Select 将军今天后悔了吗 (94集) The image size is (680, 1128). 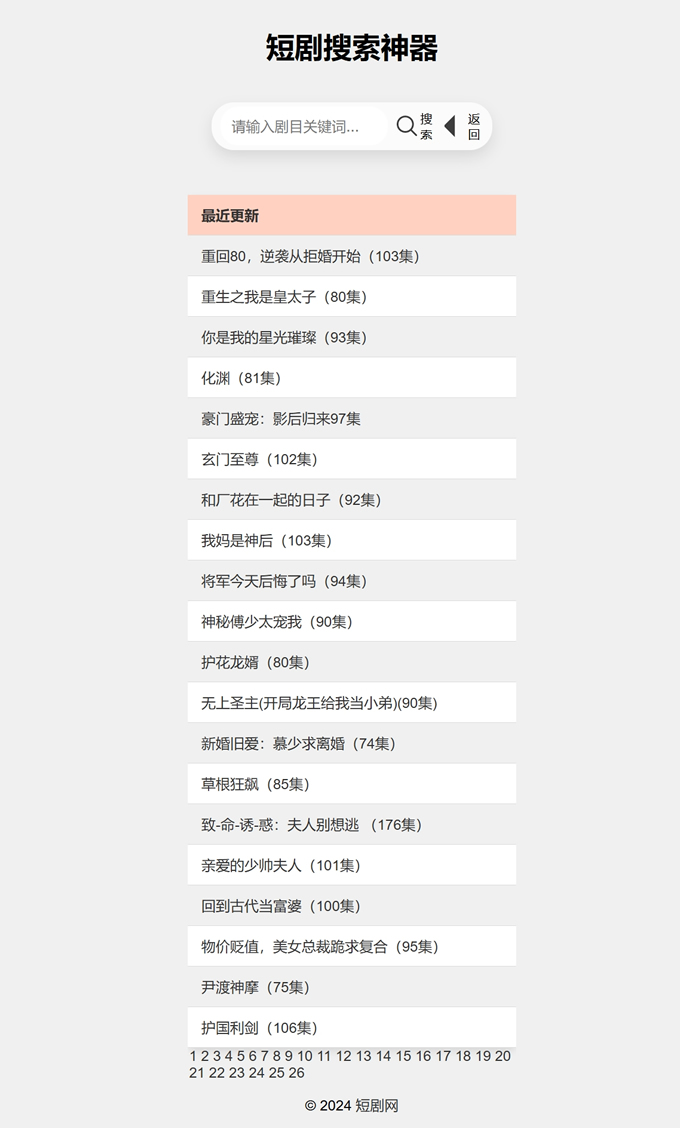tap(284, 581)
